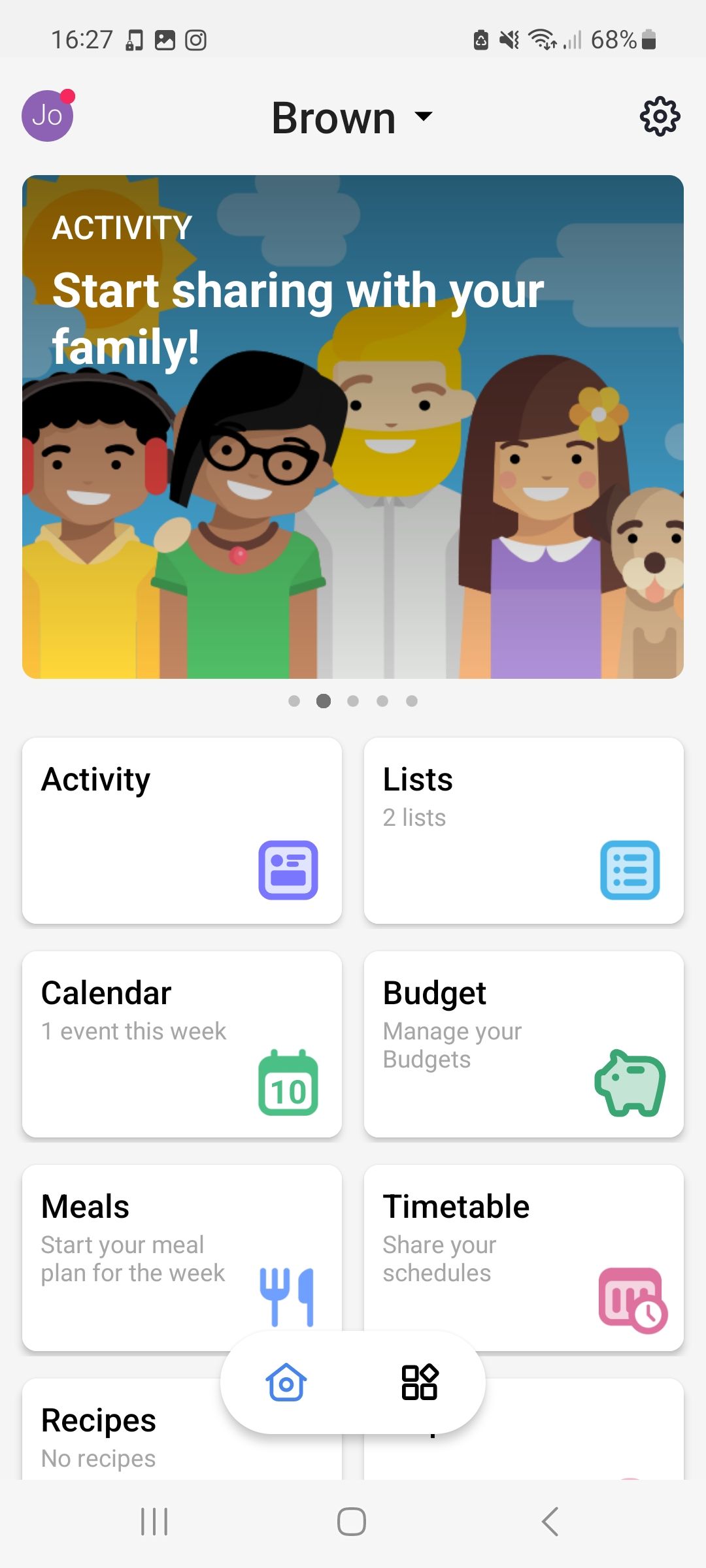Open the settings gear
Image resolution: width=706 pixels, height=1568 pixels.
[x=660, y=117]
